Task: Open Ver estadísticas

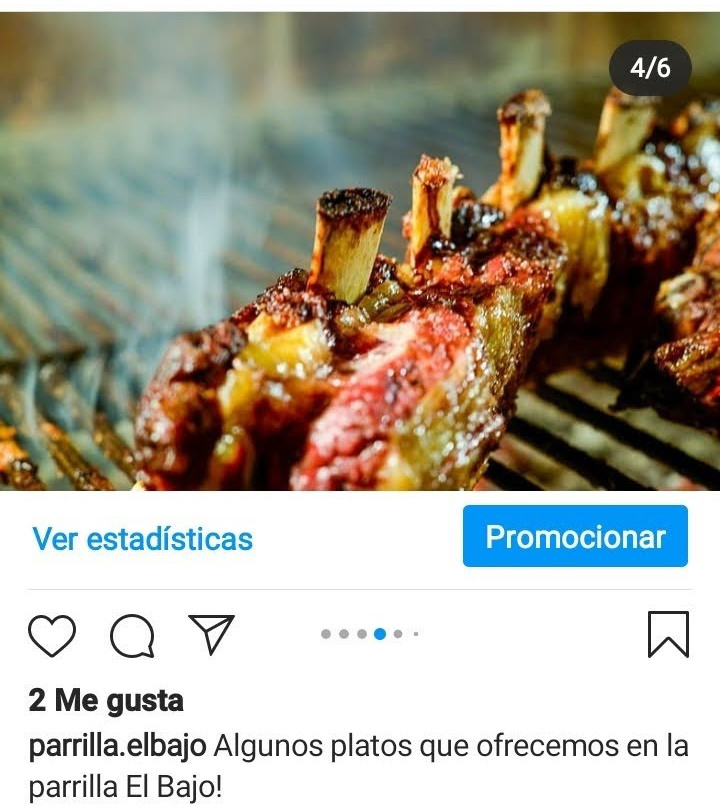Action: coord(142,539)
